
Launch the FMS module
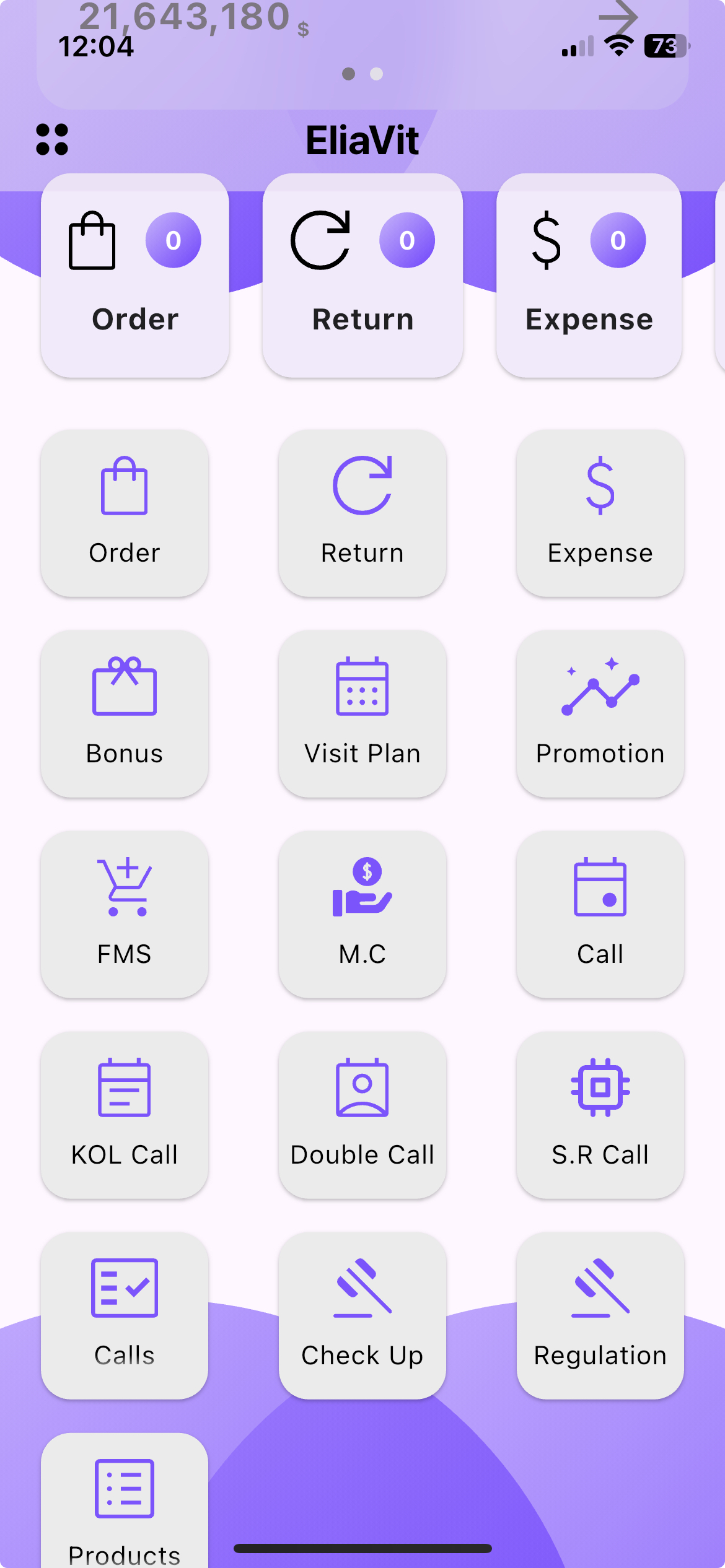125,914
